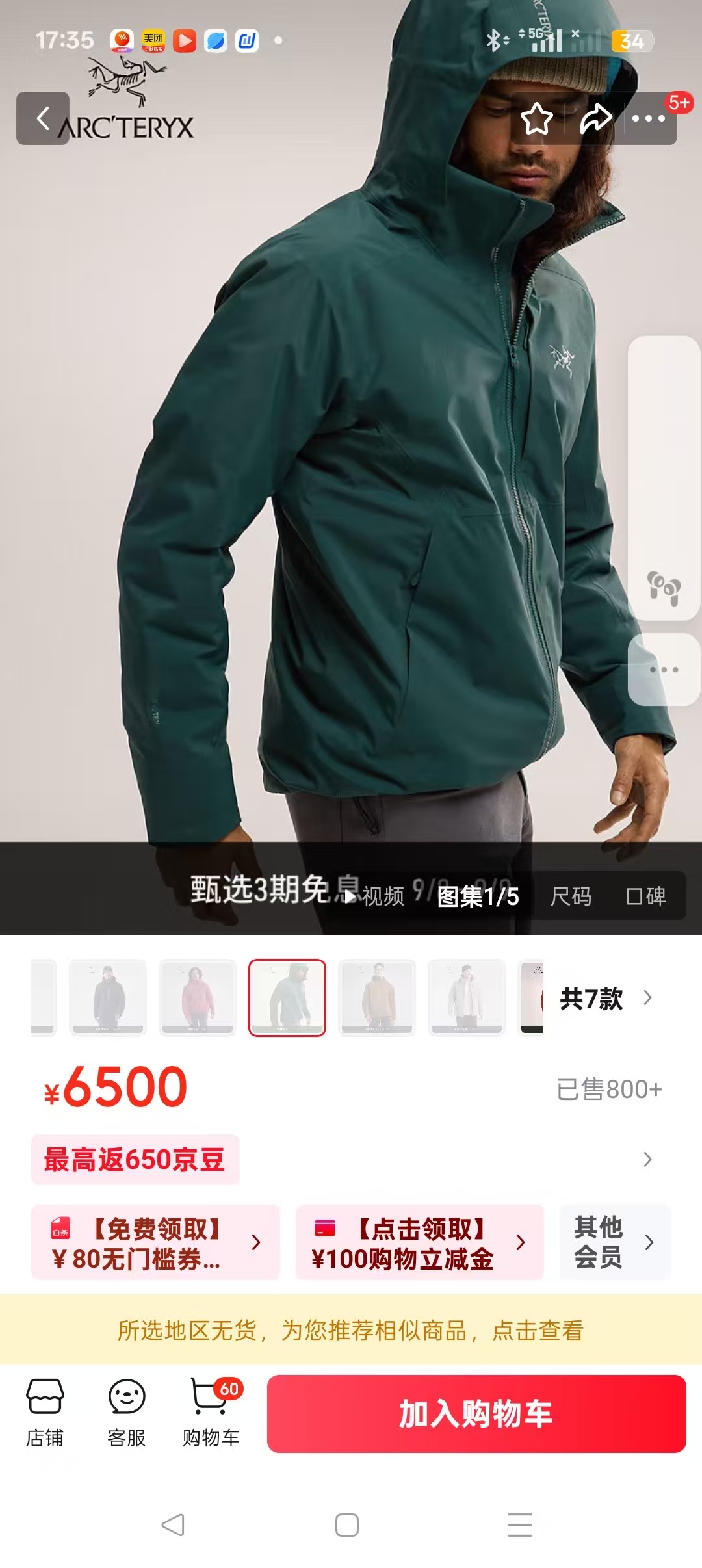The height and width of the screenshot is (1568, 702).
Task: Go back using the top-left arrow
Action: [43, 118]
